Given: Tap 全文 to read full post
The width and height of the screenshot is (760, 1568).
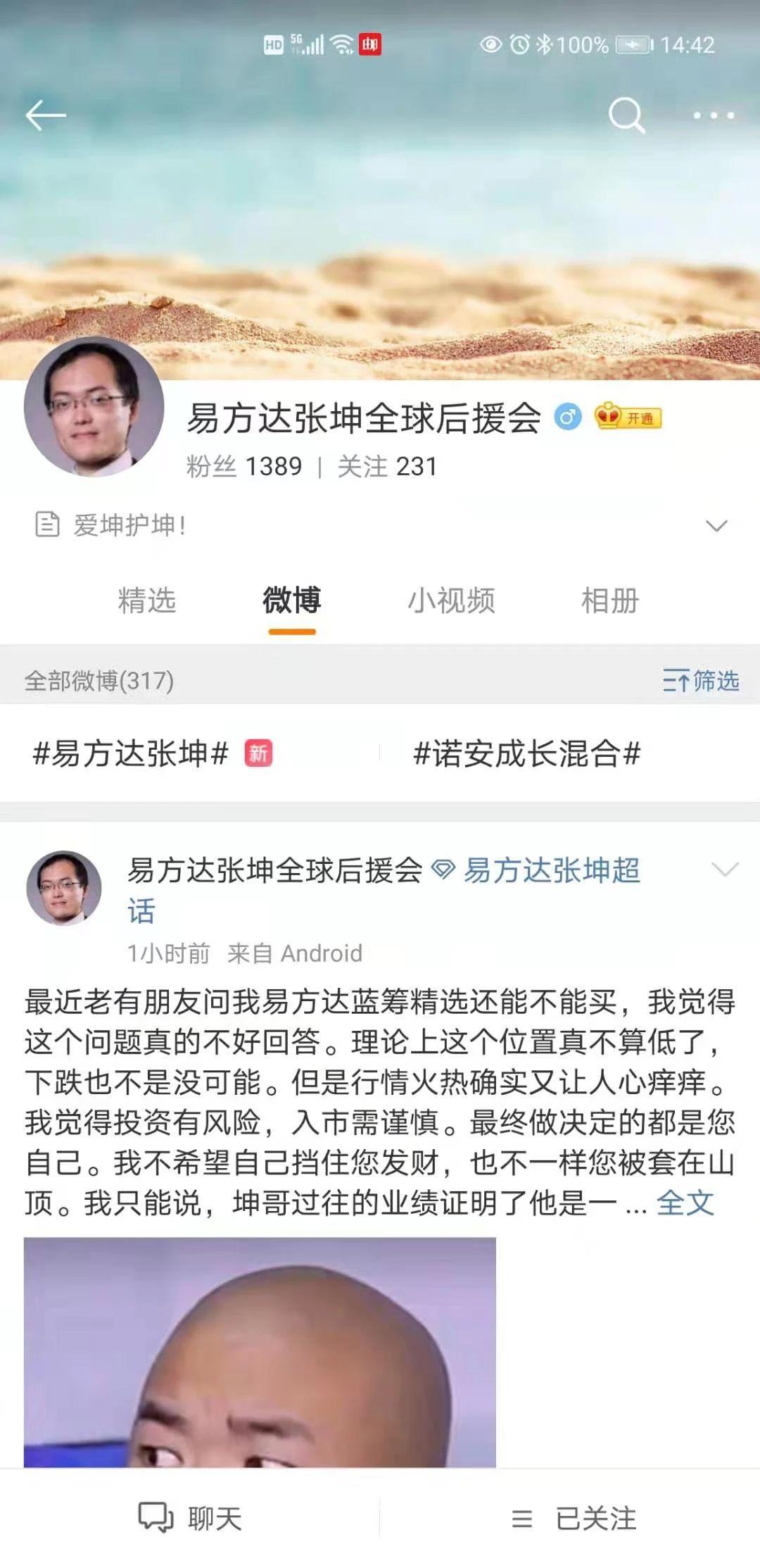Looking at the screenshot, I should (685, 1203).
